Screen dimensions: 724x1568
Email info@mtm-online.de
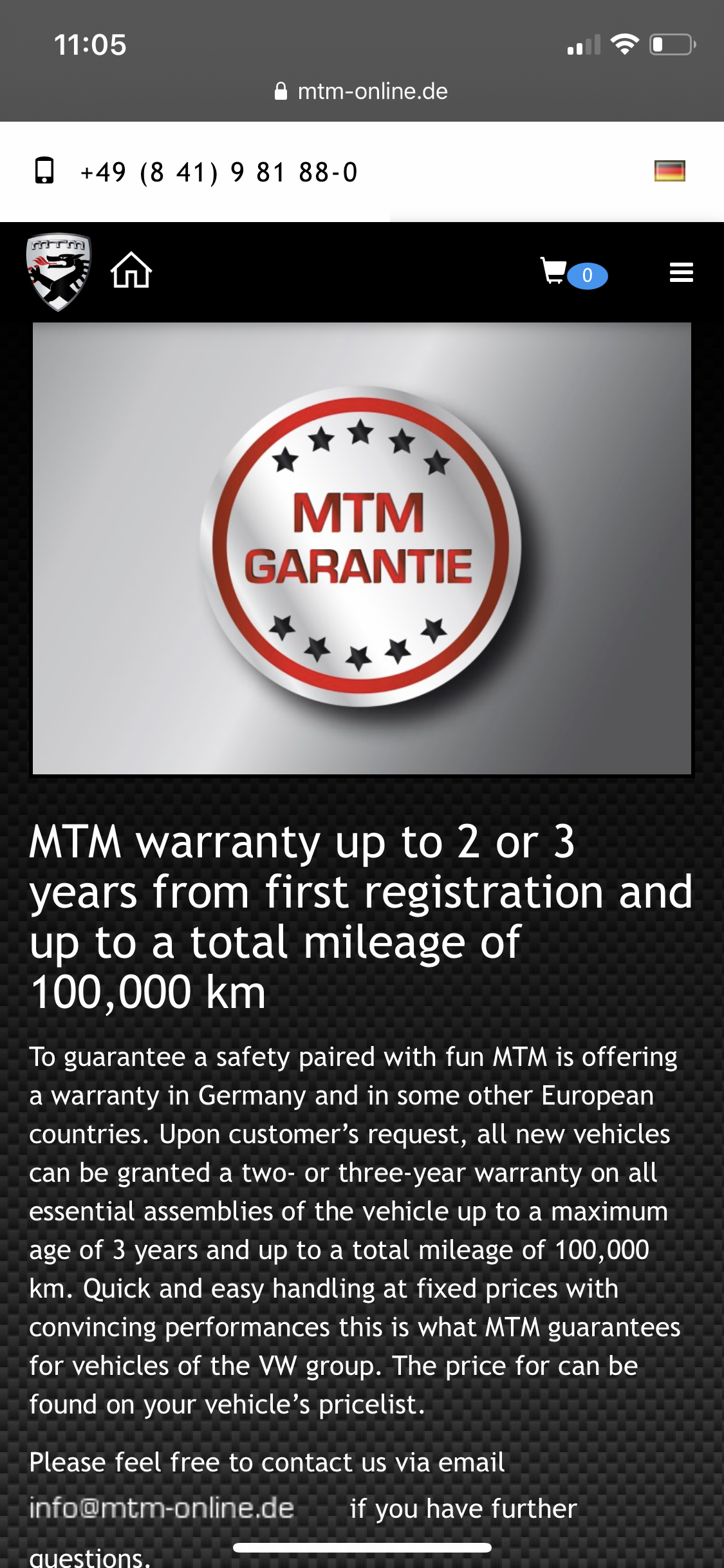(x=162, y=1508)
